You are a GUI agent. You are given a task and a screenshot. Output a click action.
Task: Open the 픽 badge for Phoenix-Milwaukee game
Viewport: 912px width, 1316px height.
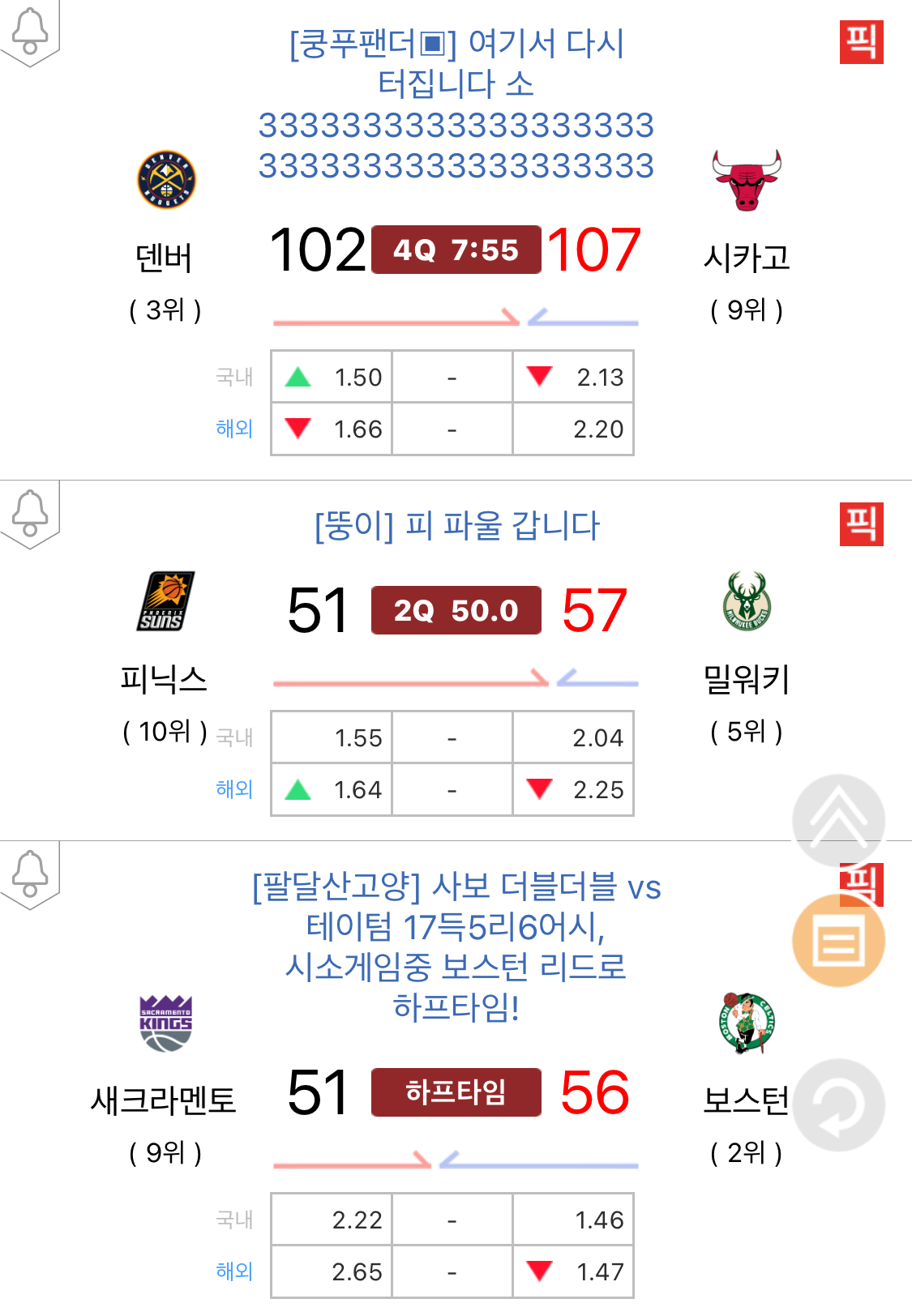861,523
